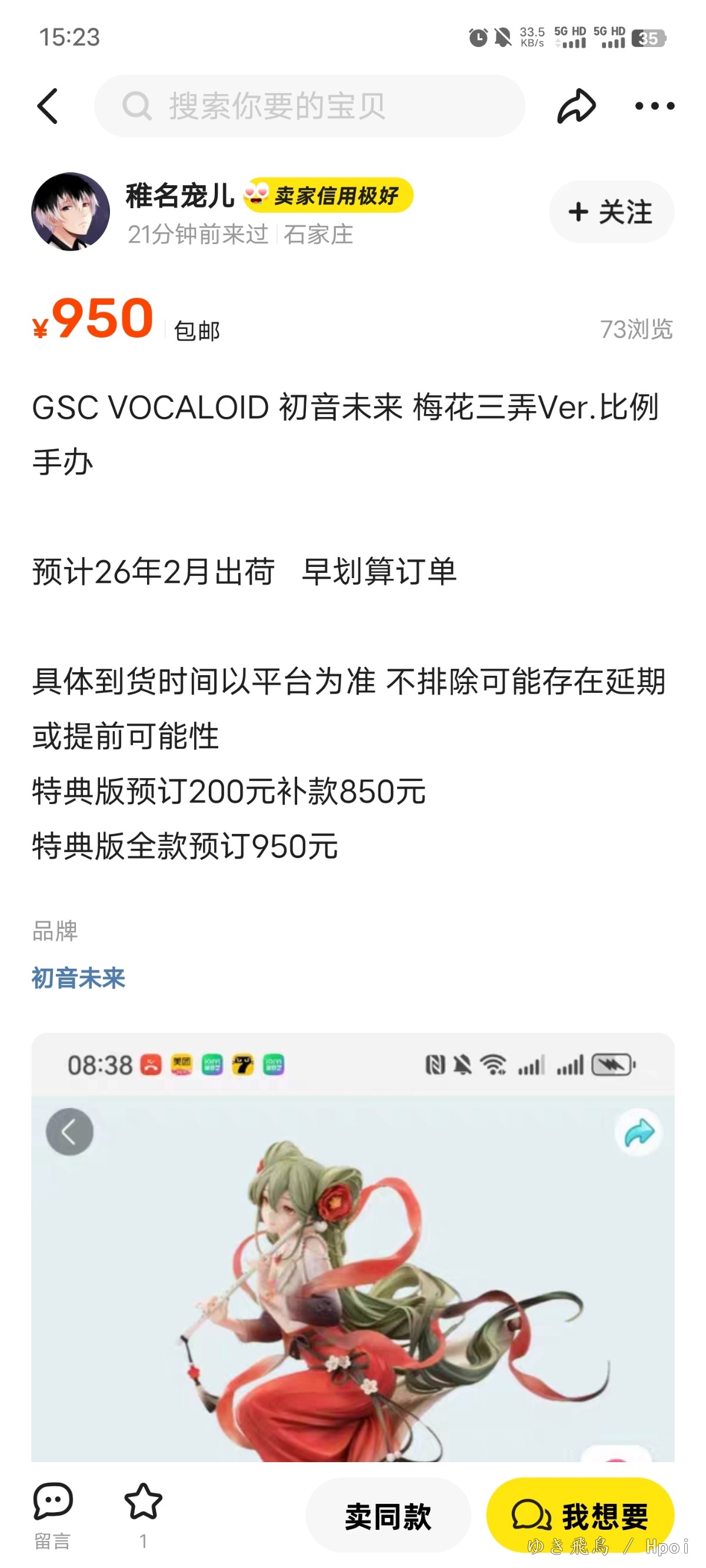Favorite this listing with the star
The width and height of the screenshot is (706, 1568).
pyautogui.click(x=143, y=1509)
